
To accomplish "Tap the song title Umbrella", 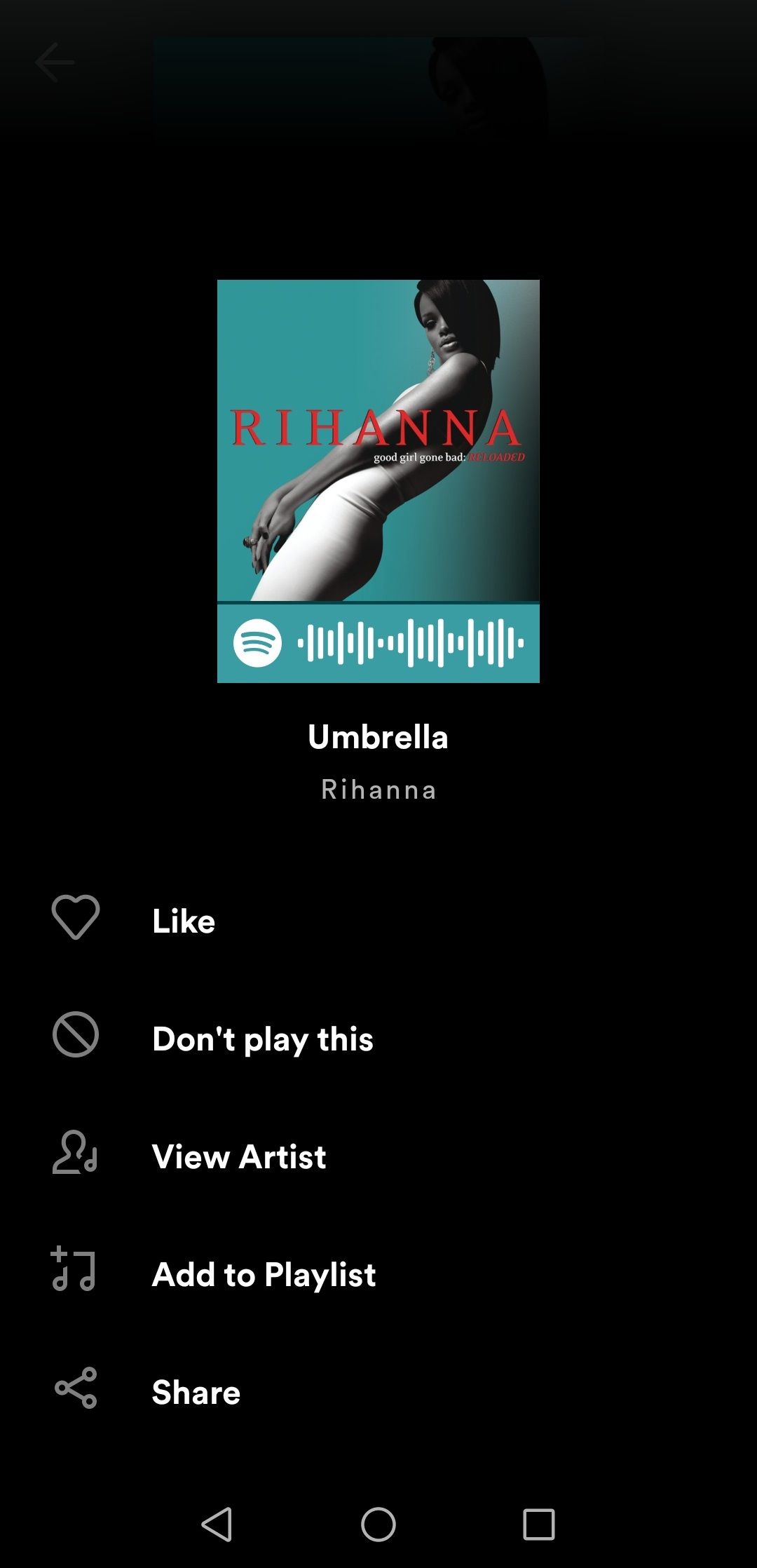I will pos(378,737).
